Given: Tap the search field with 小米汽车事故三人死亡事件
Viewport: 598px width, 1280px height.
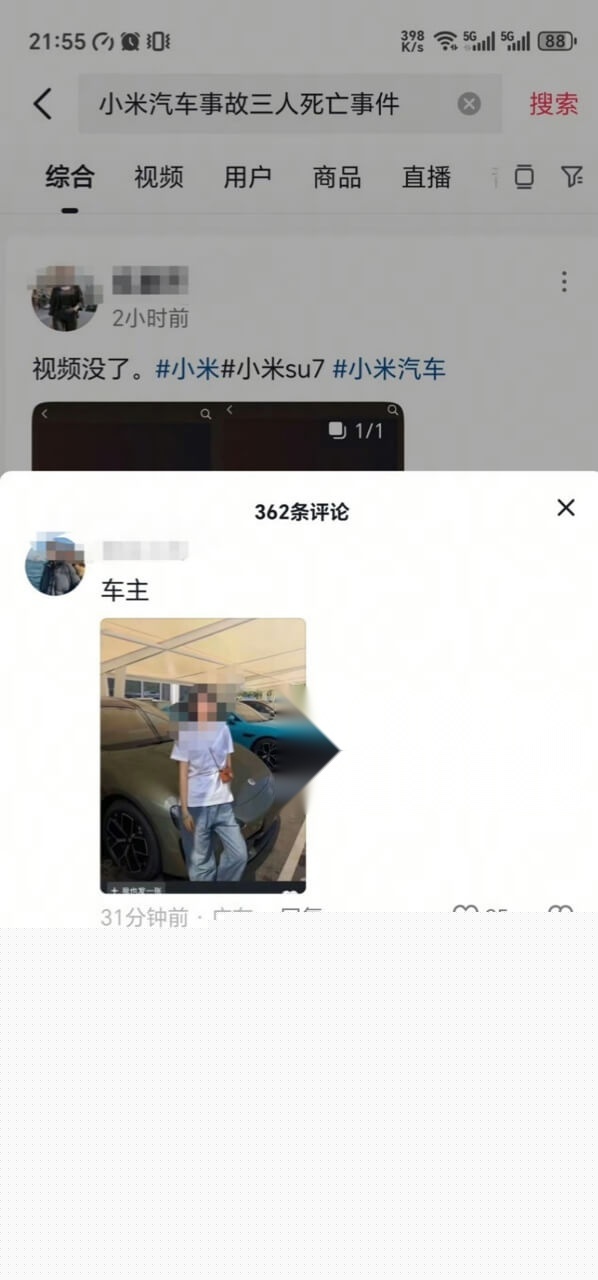Looking at the screenshot, I should click(x=290, y=104).
